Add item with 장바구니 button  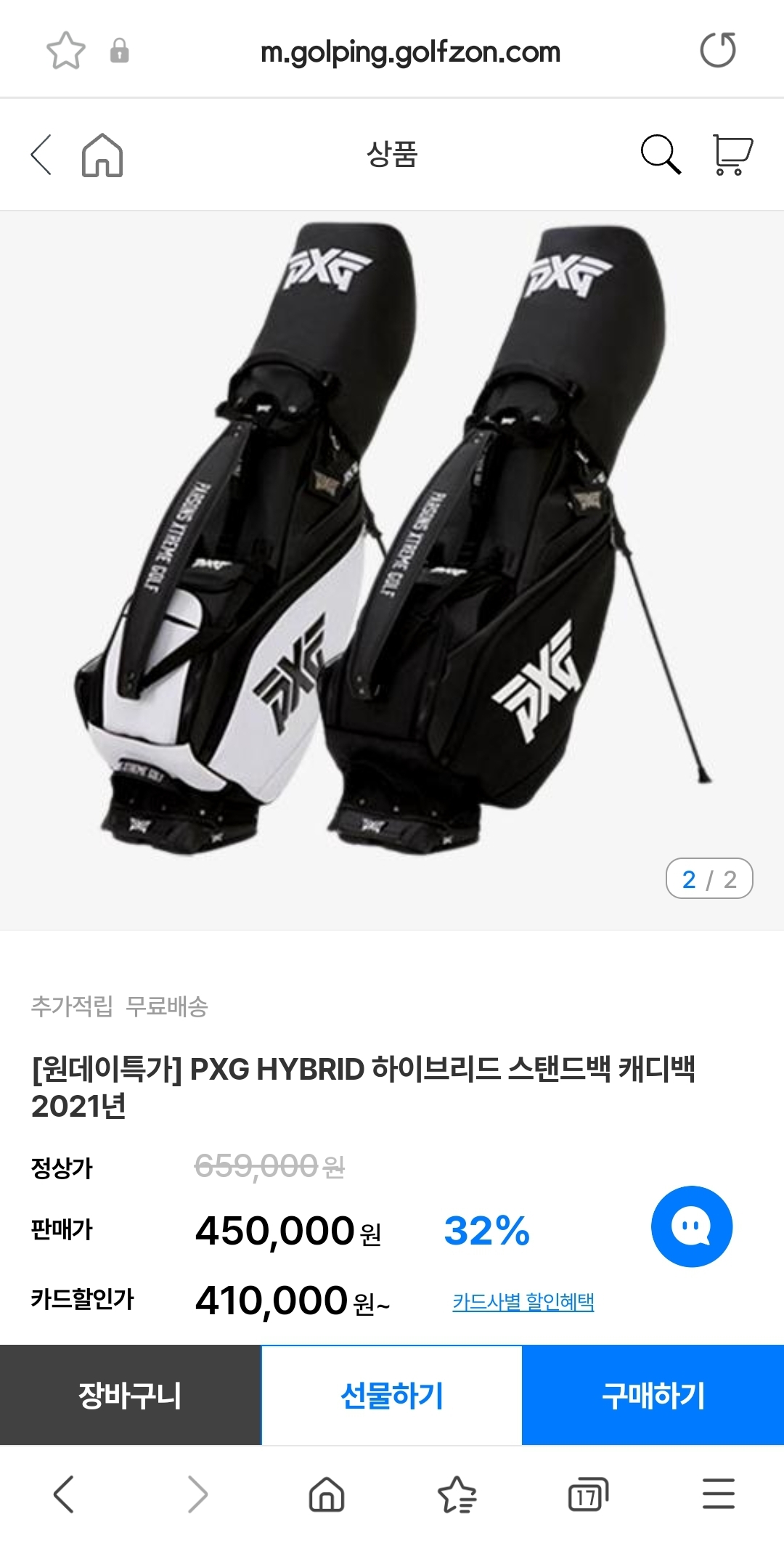point(130,1395)
